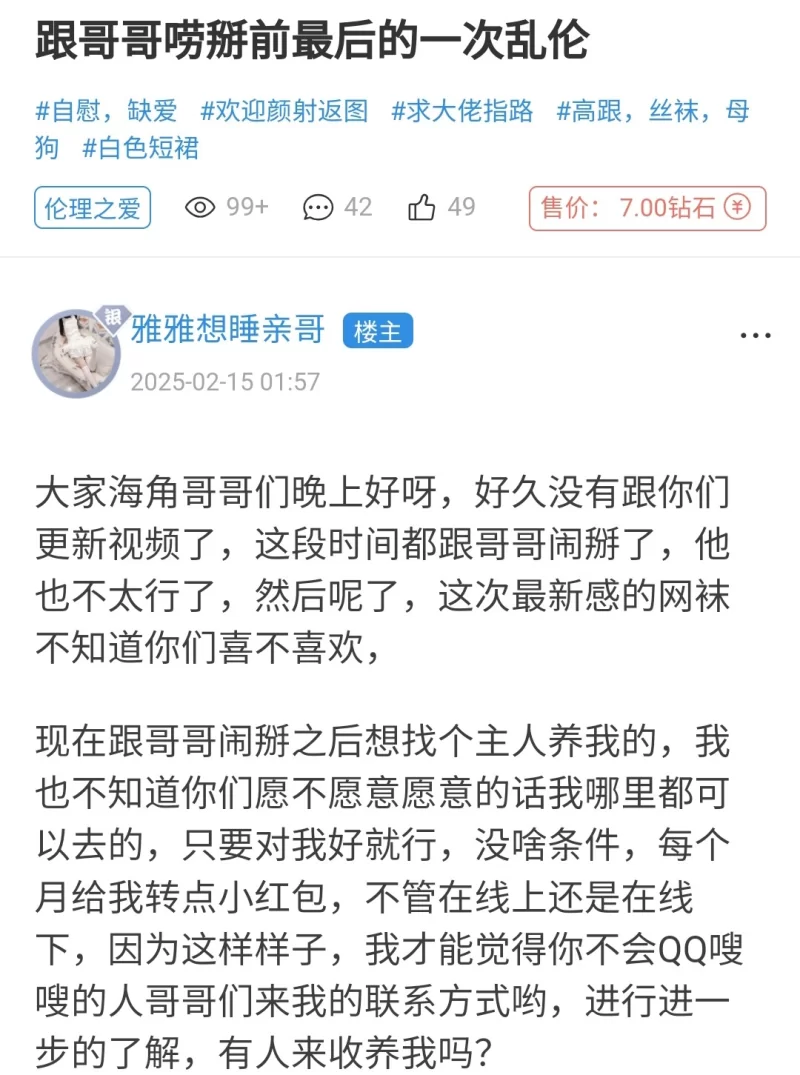This screenshot has height=1075, width=800.
Task: Open the #白色短裙 hashtag
Action: pyautogui.click(x=141, y=148)
